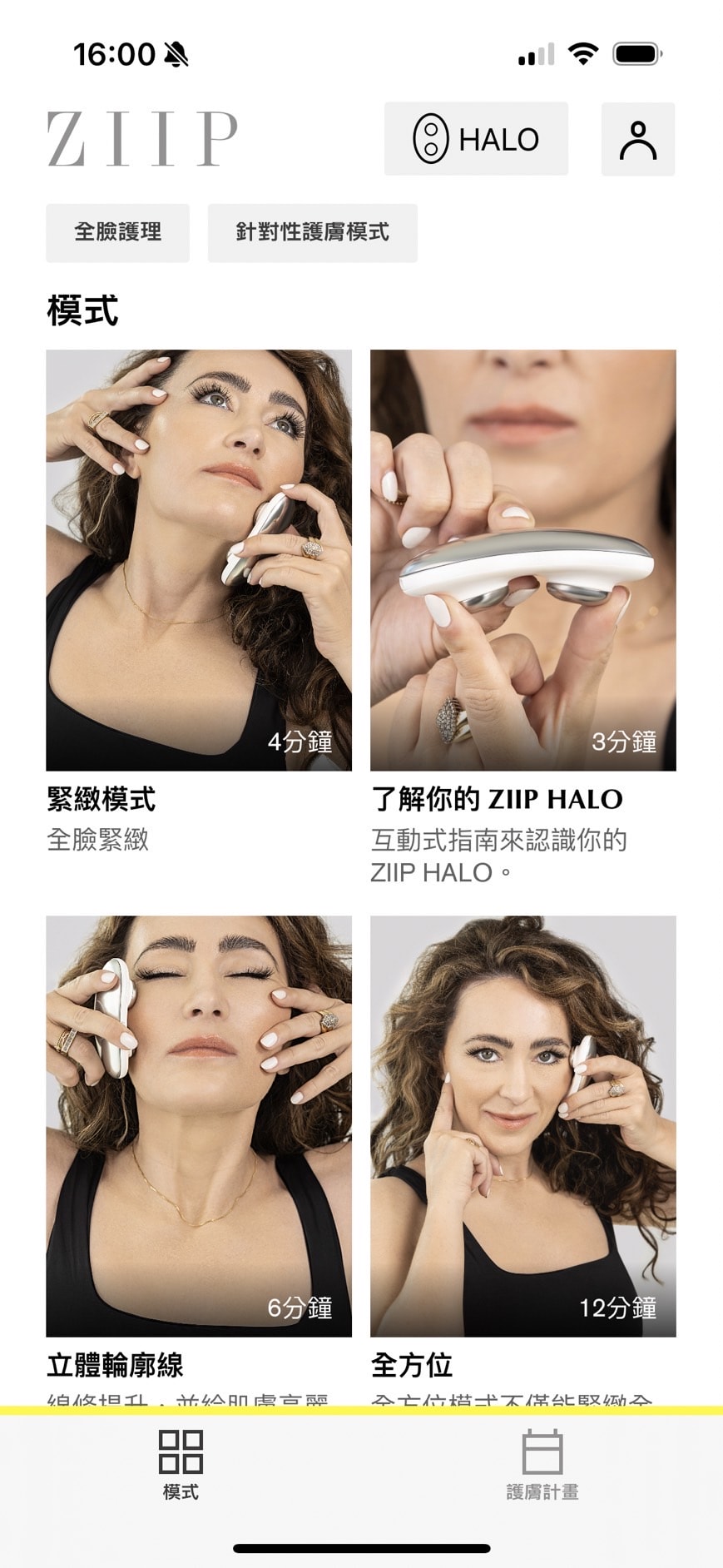Open the 緊緻模式 4-minute treatment card

tap(198, 559)
